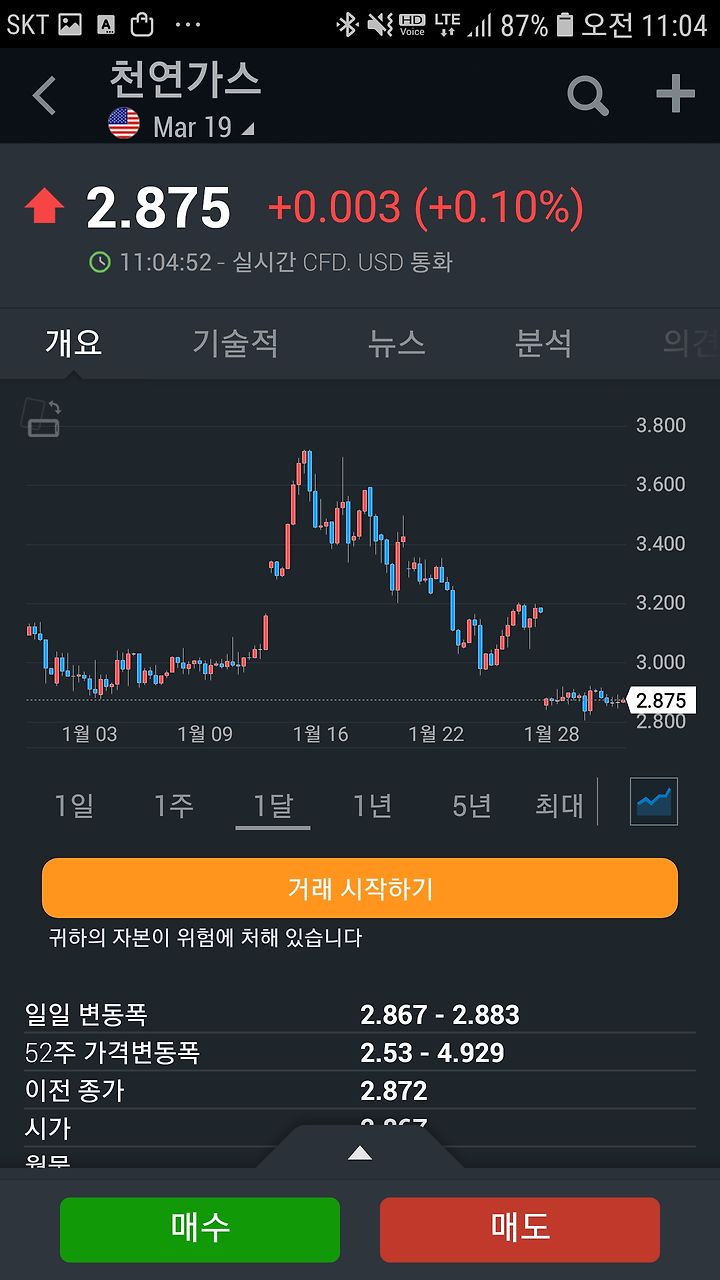Go back using the top-left arrow

(44, 96)
